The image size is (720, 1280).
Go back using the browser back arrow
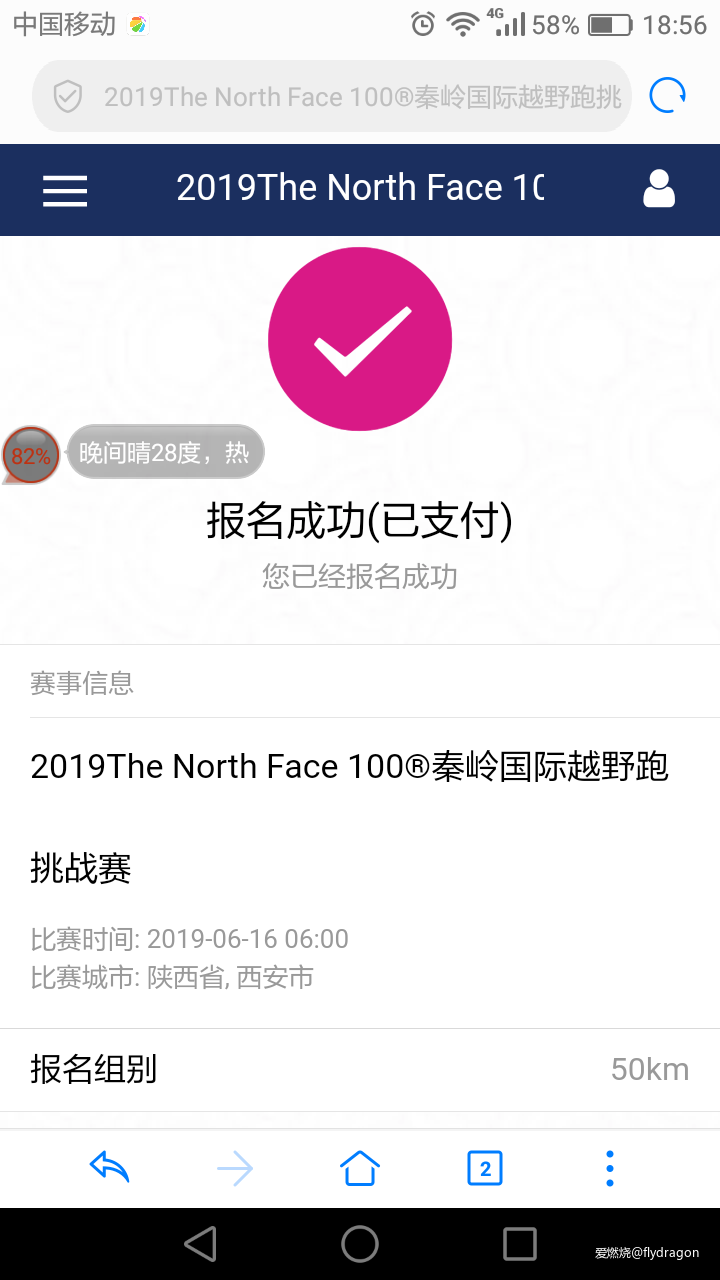click(x=110, y=1167)
